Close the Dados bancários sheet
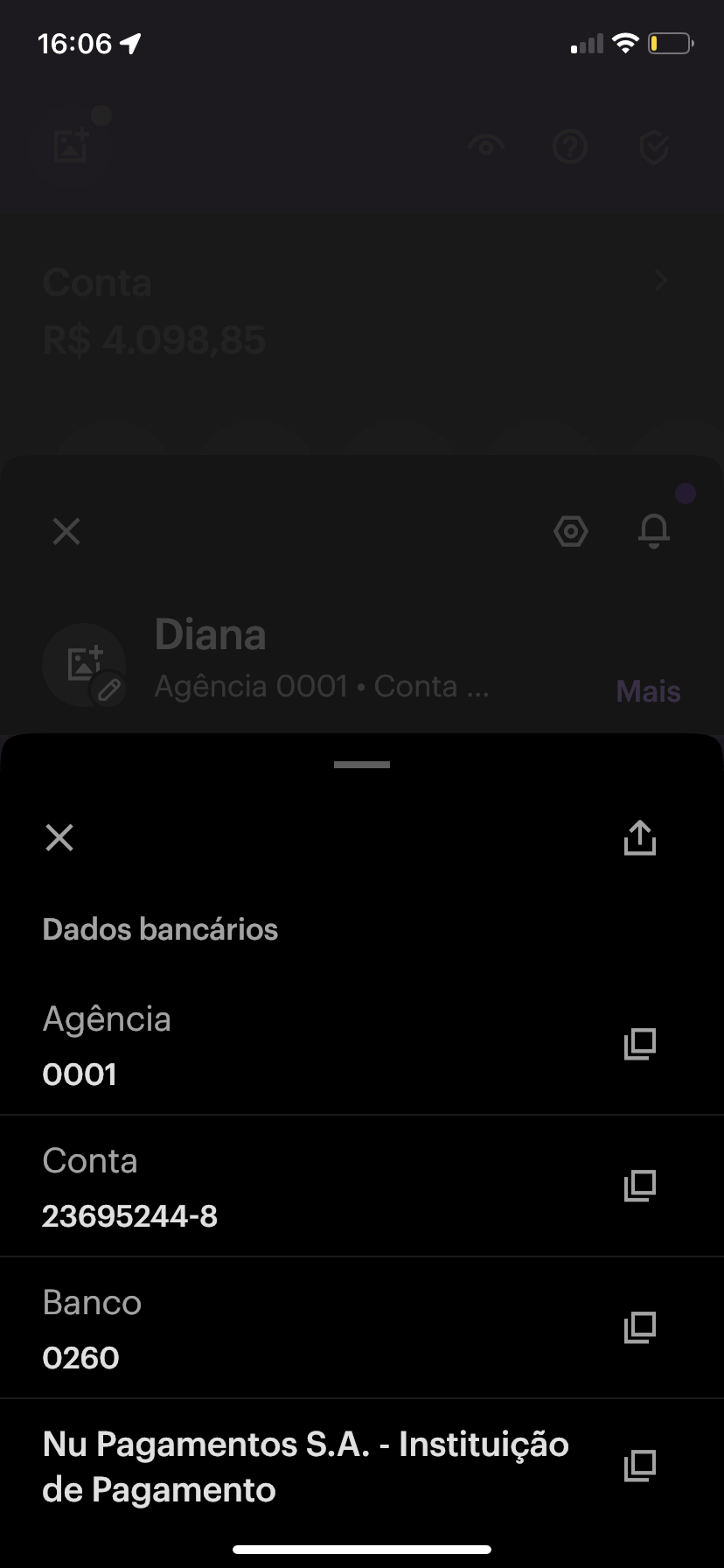Screen dimensions: 724x1568 59,837
